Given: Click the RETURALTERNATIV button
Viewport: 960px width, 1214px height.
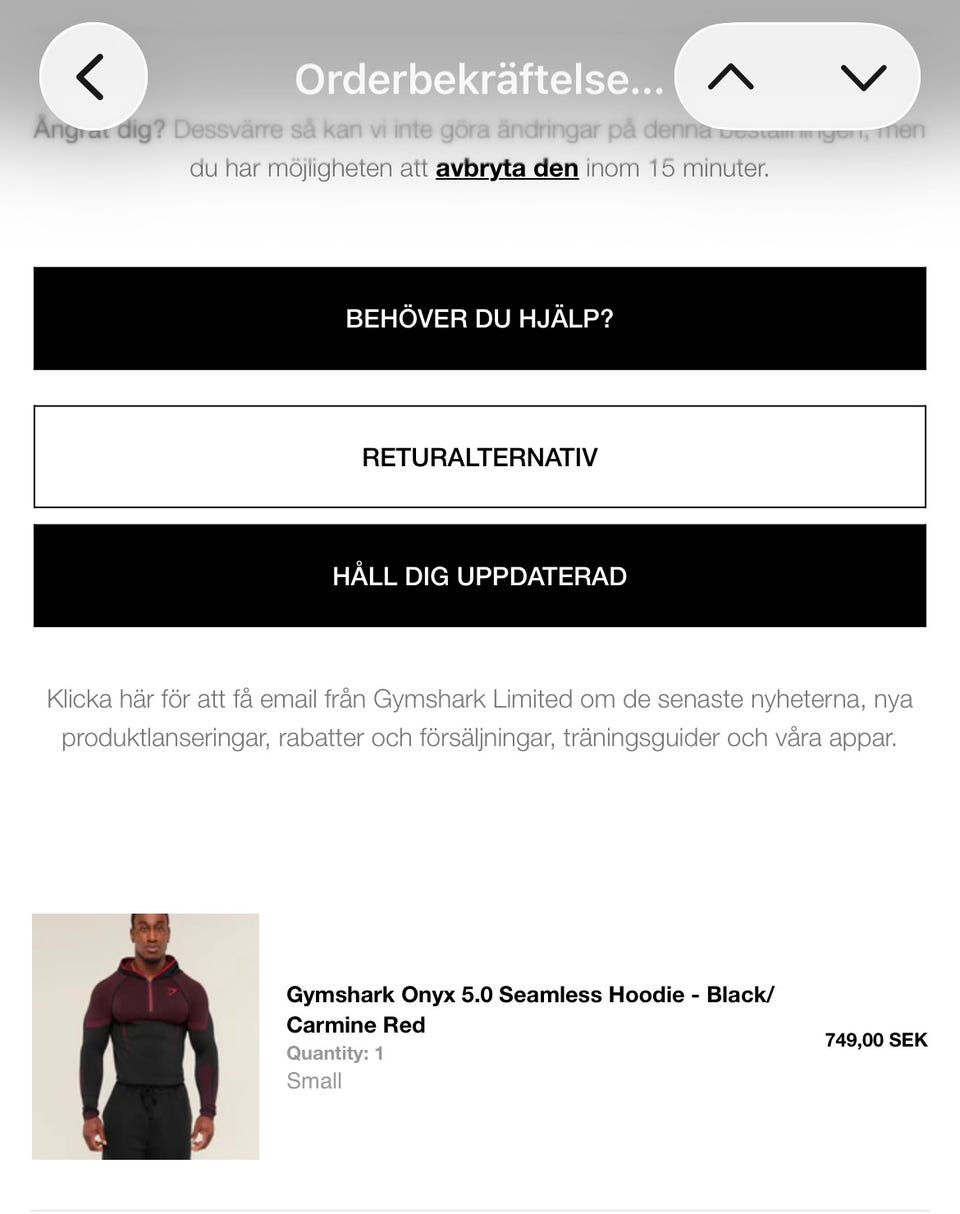Looking at the screenshot, I should (x=480, y=457).
